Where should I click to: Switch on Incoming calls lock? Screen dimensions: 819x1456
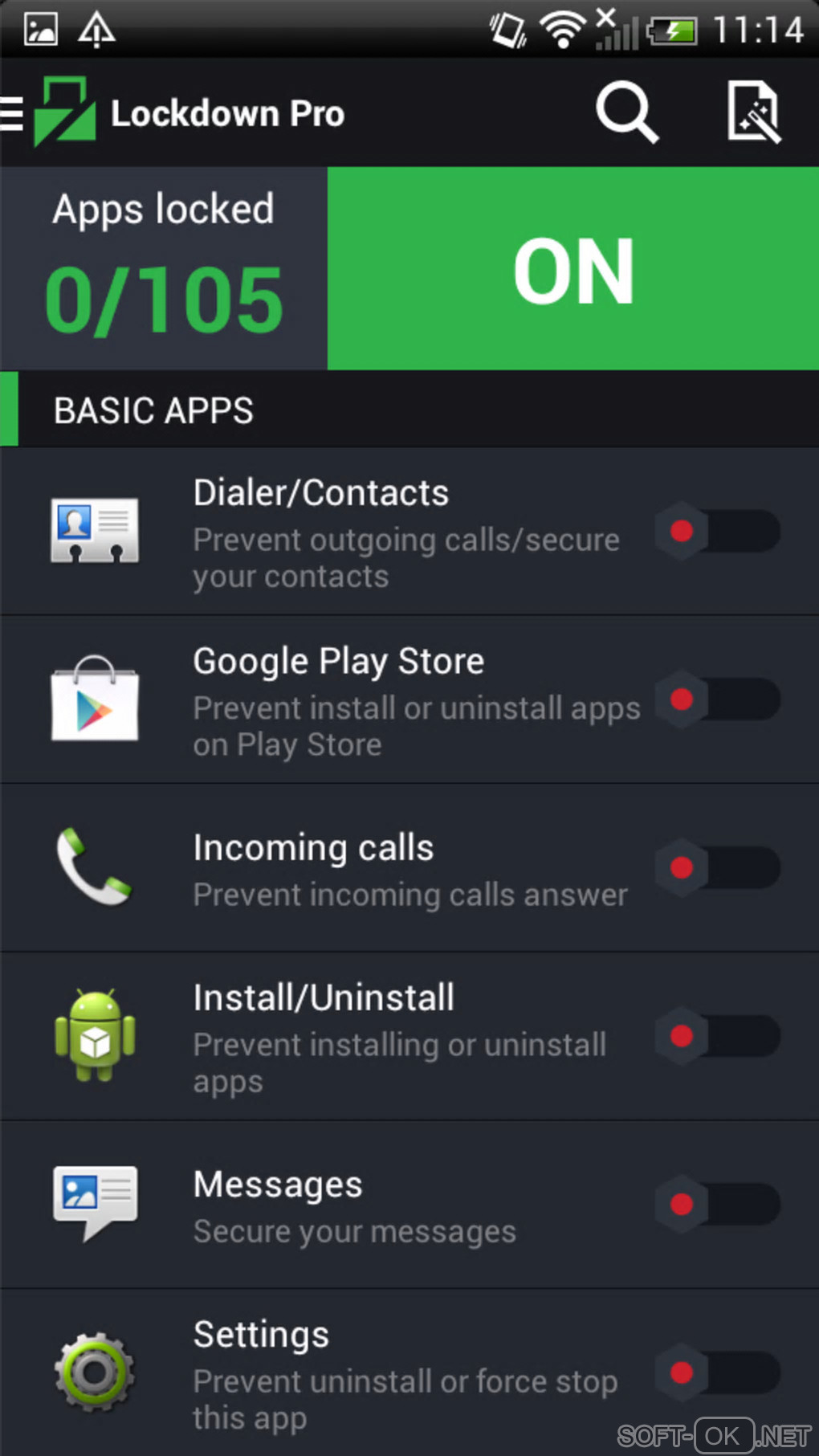(716, 867)
